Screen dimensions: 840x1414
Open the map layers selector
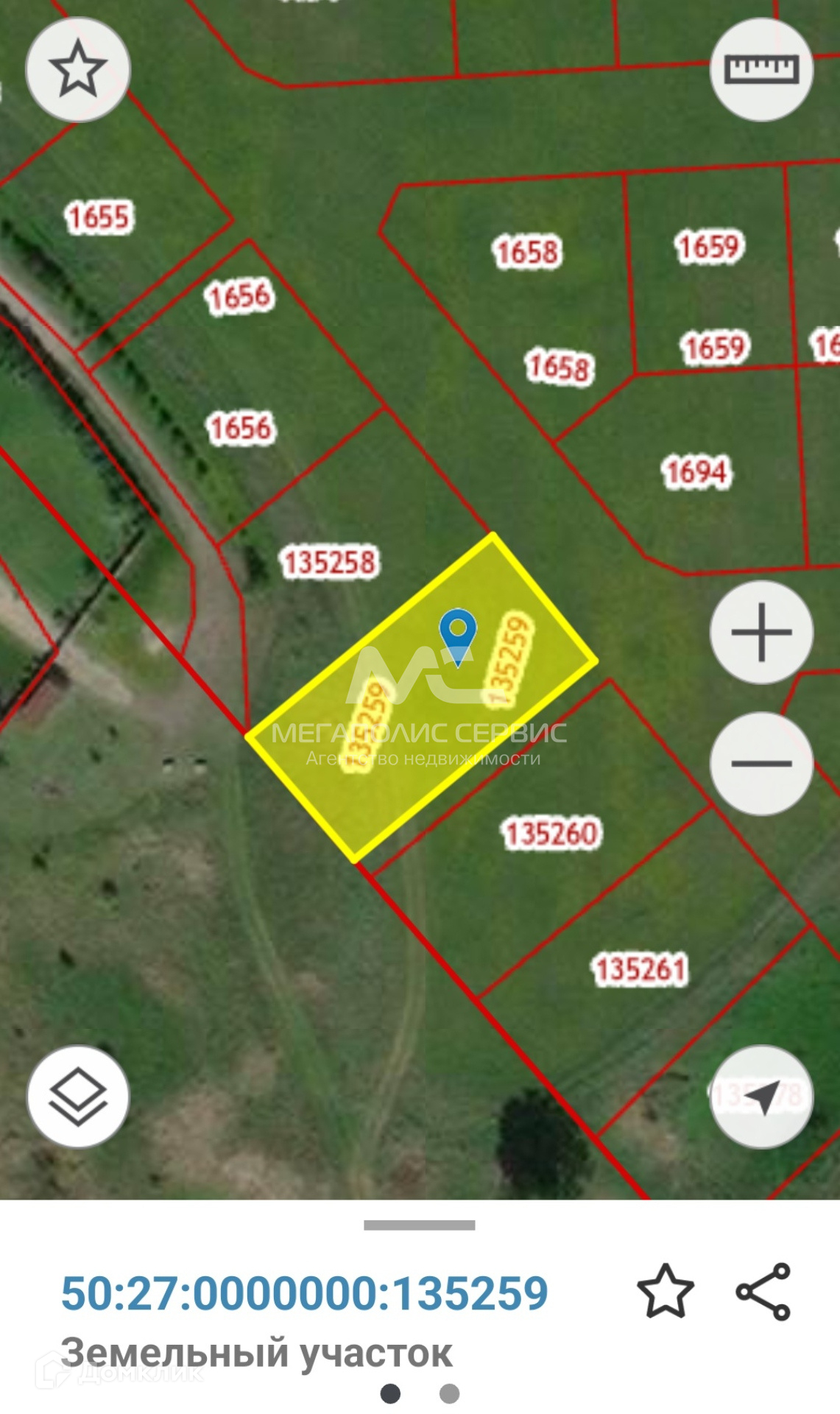78,1097
